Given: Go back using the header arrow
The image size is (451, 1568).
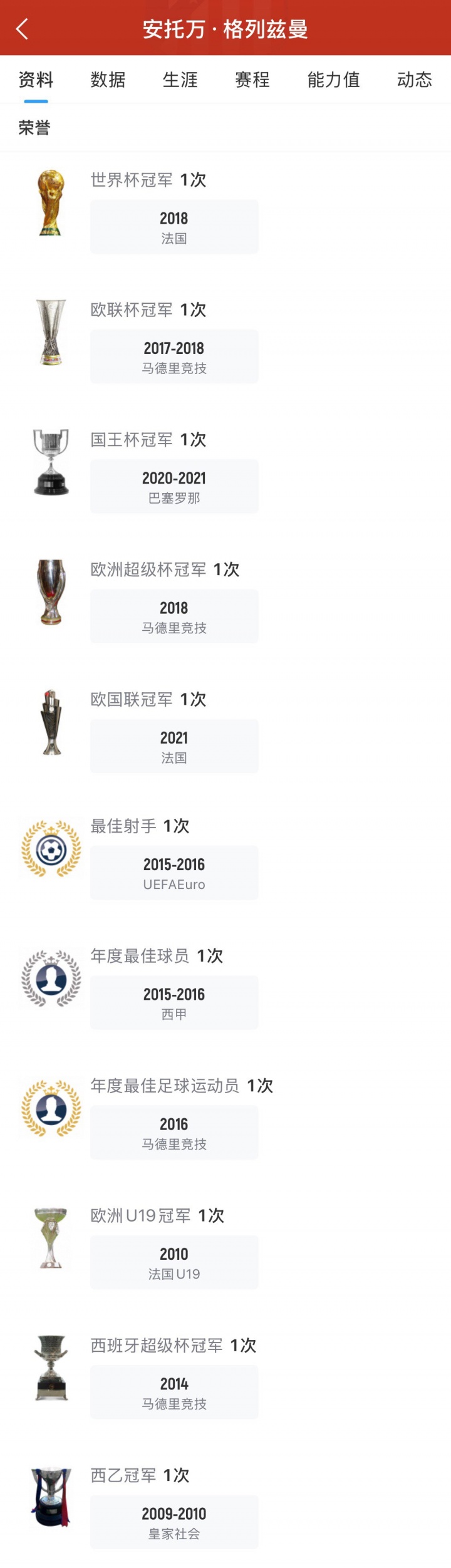Looking at the screenshot, I should point(23,29).
